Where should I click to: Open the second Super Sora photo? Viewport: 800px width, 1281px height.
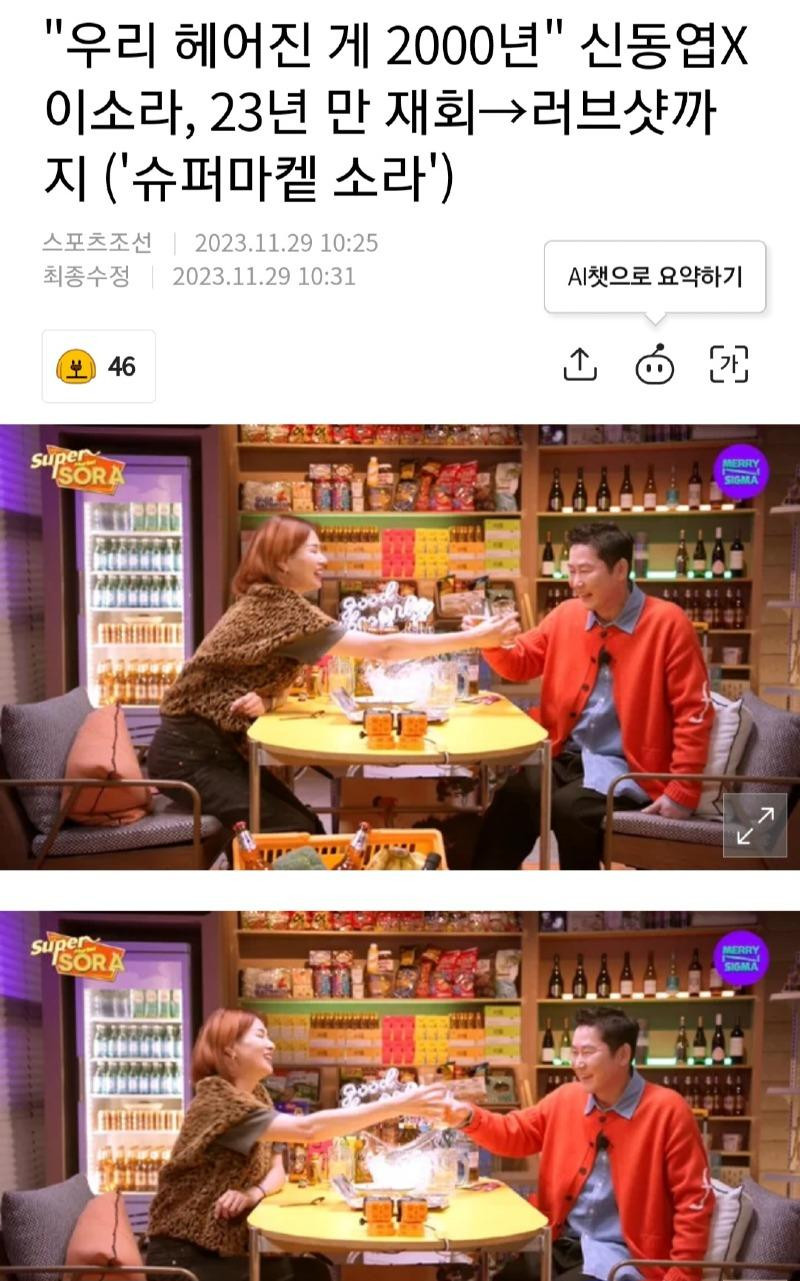400,1095
